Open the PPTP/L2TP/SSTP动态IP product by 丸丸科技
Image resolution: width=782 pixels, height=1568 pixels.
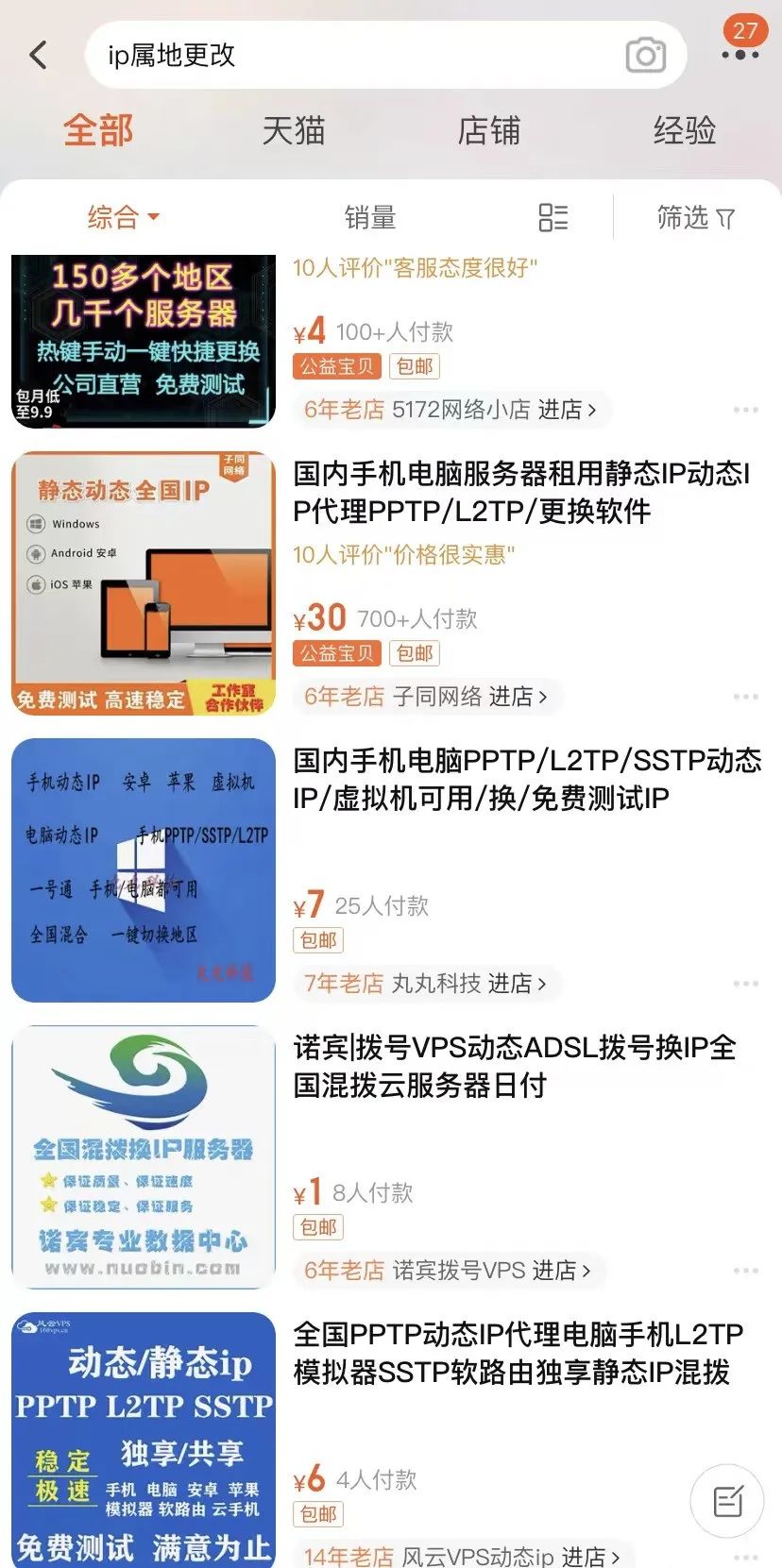click(x=527, y=779)
